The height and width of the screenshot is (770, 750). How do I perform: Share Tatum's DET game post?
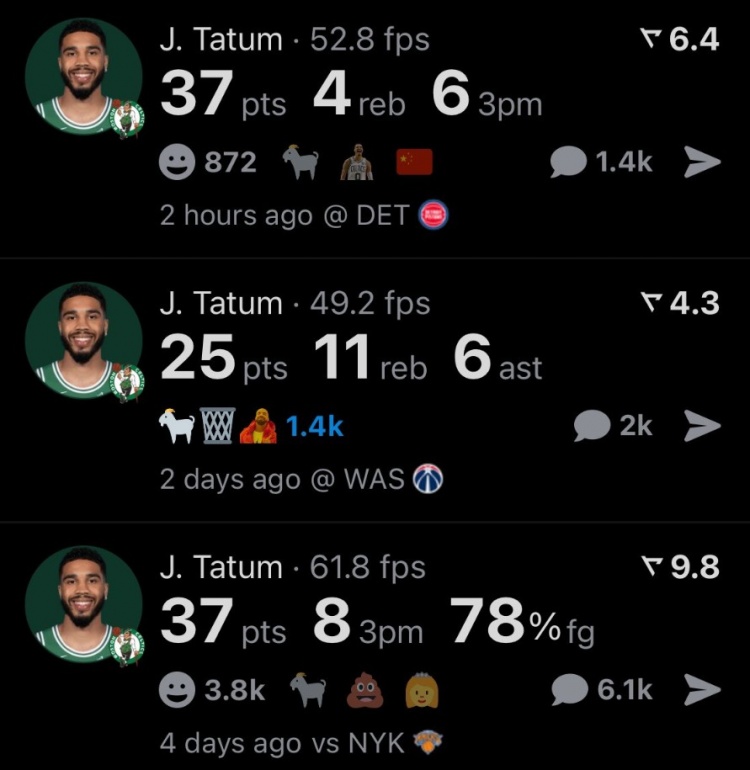pos(702,162)
